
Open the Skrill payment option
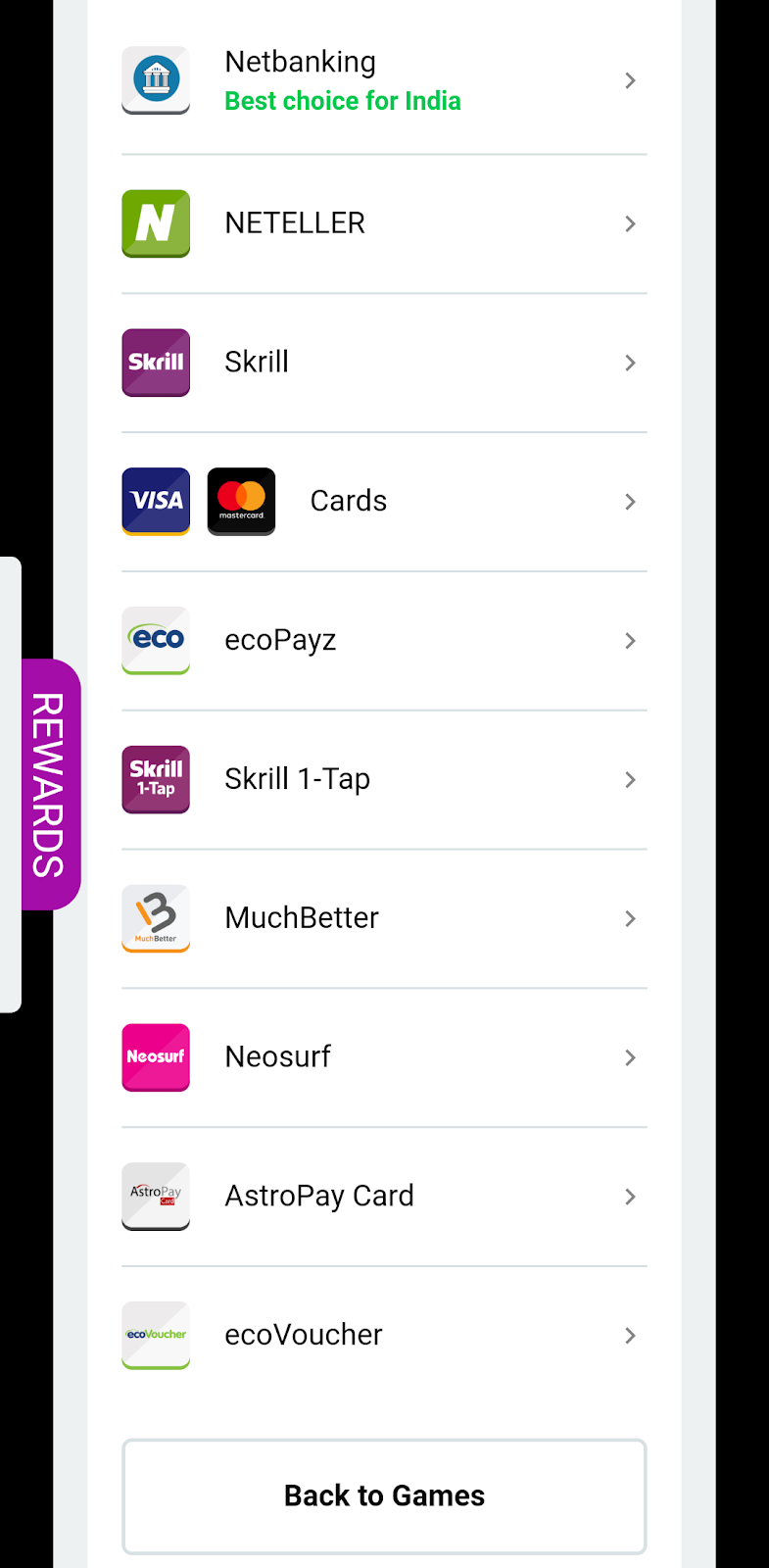pyautogui.click(x=384, y=363)
